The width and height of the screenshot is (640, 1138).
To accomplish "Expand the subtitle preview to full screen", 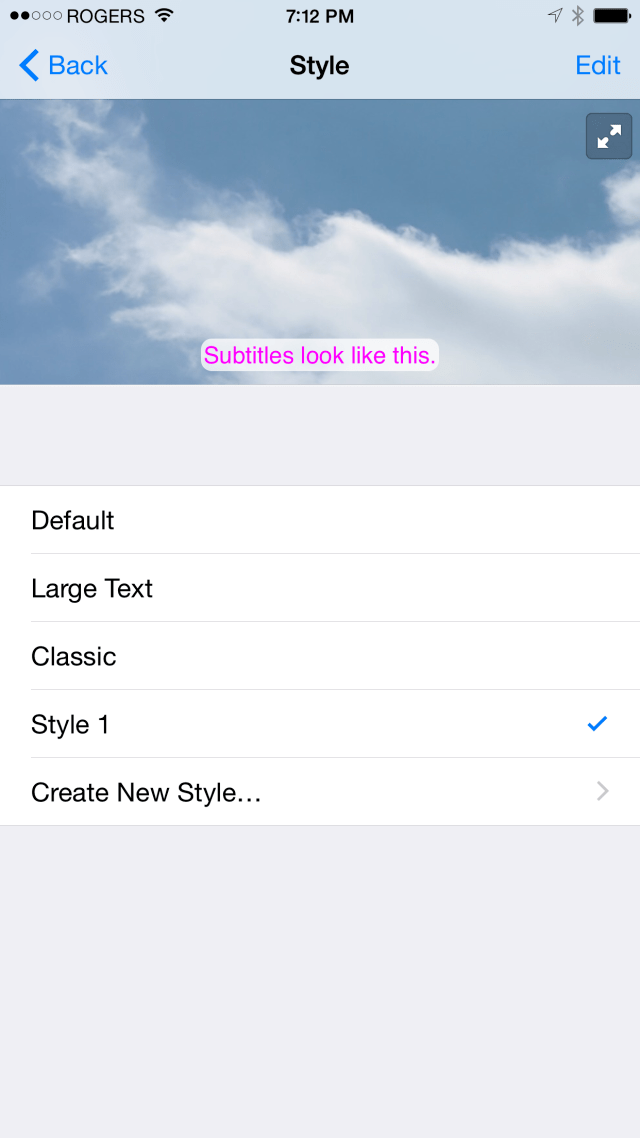I will pos(609,136).
